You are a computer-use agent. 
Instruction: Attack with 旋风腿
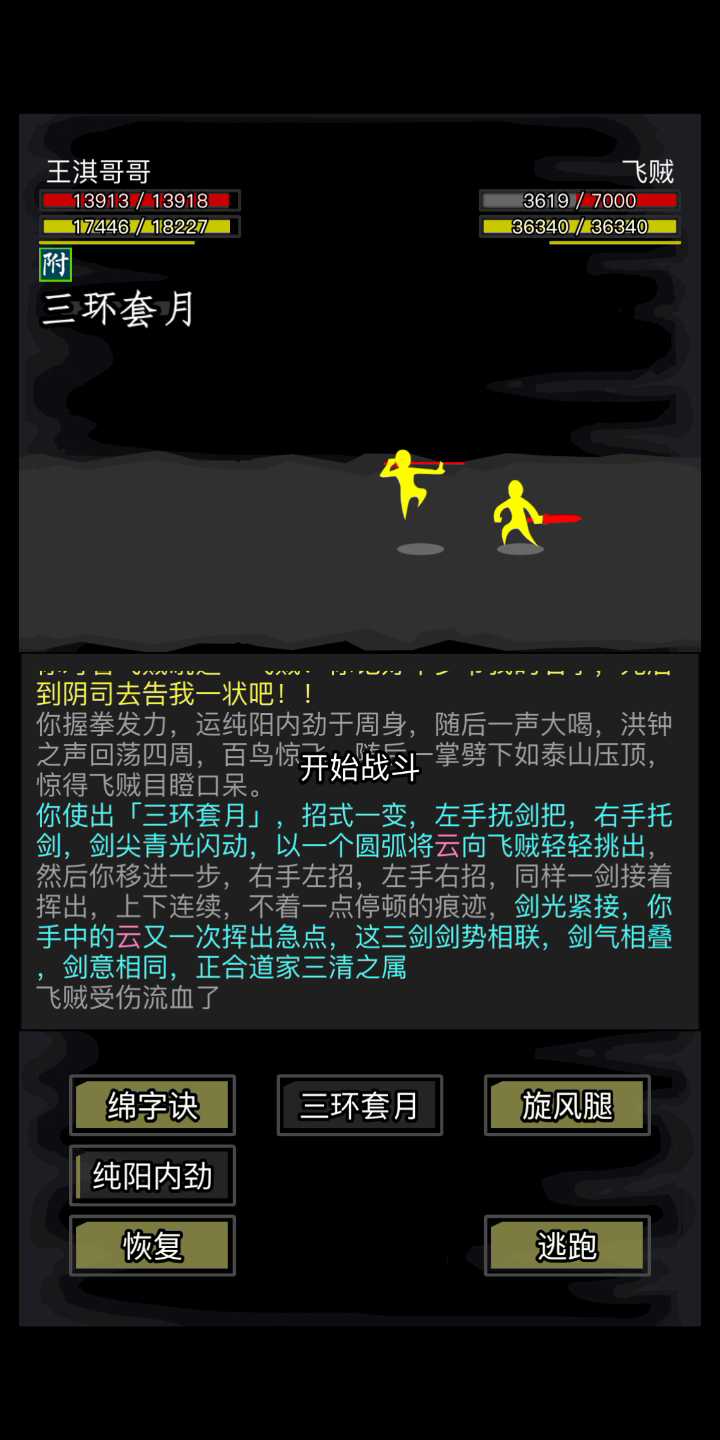coord(567,1105)
